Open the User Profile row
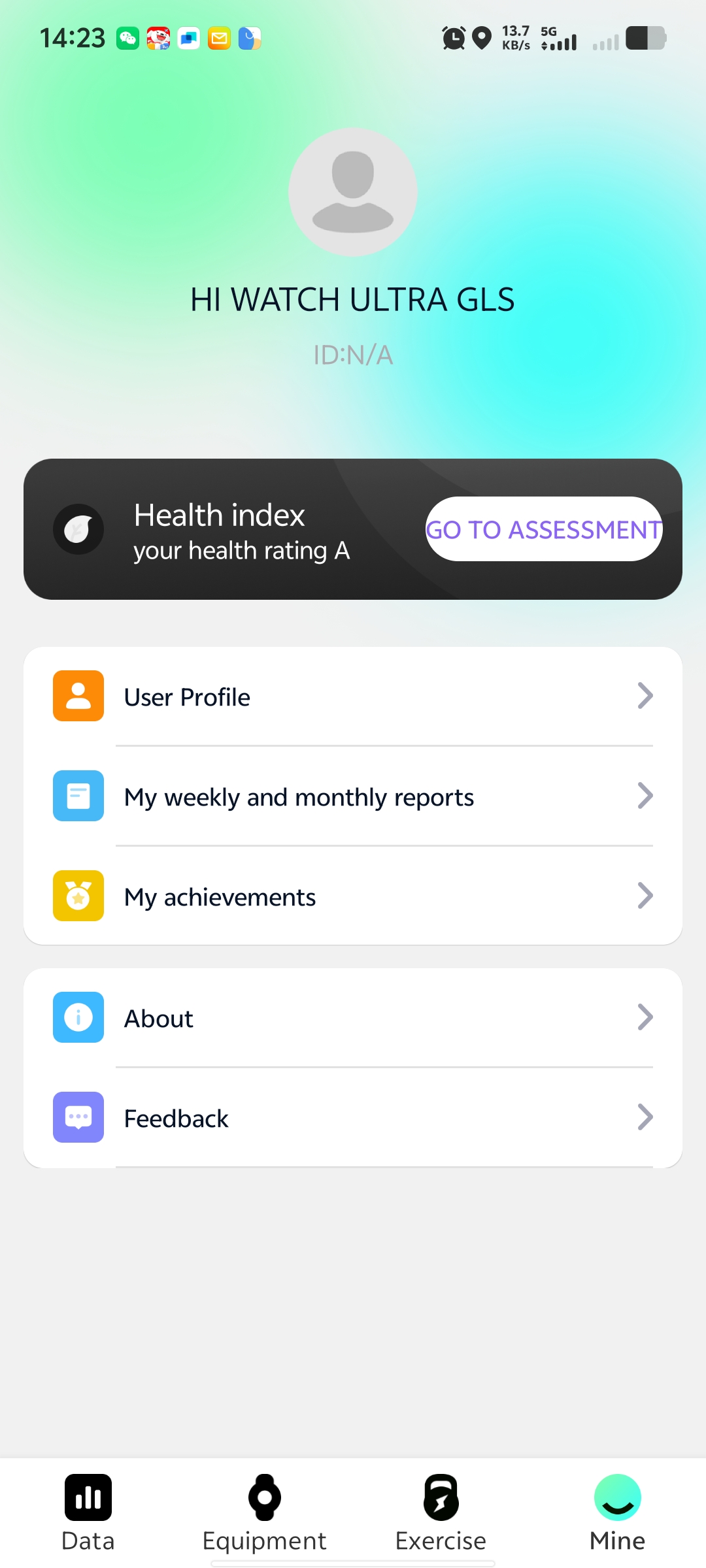Screen dimensions: 706x1568 click(x=353, y=696)
